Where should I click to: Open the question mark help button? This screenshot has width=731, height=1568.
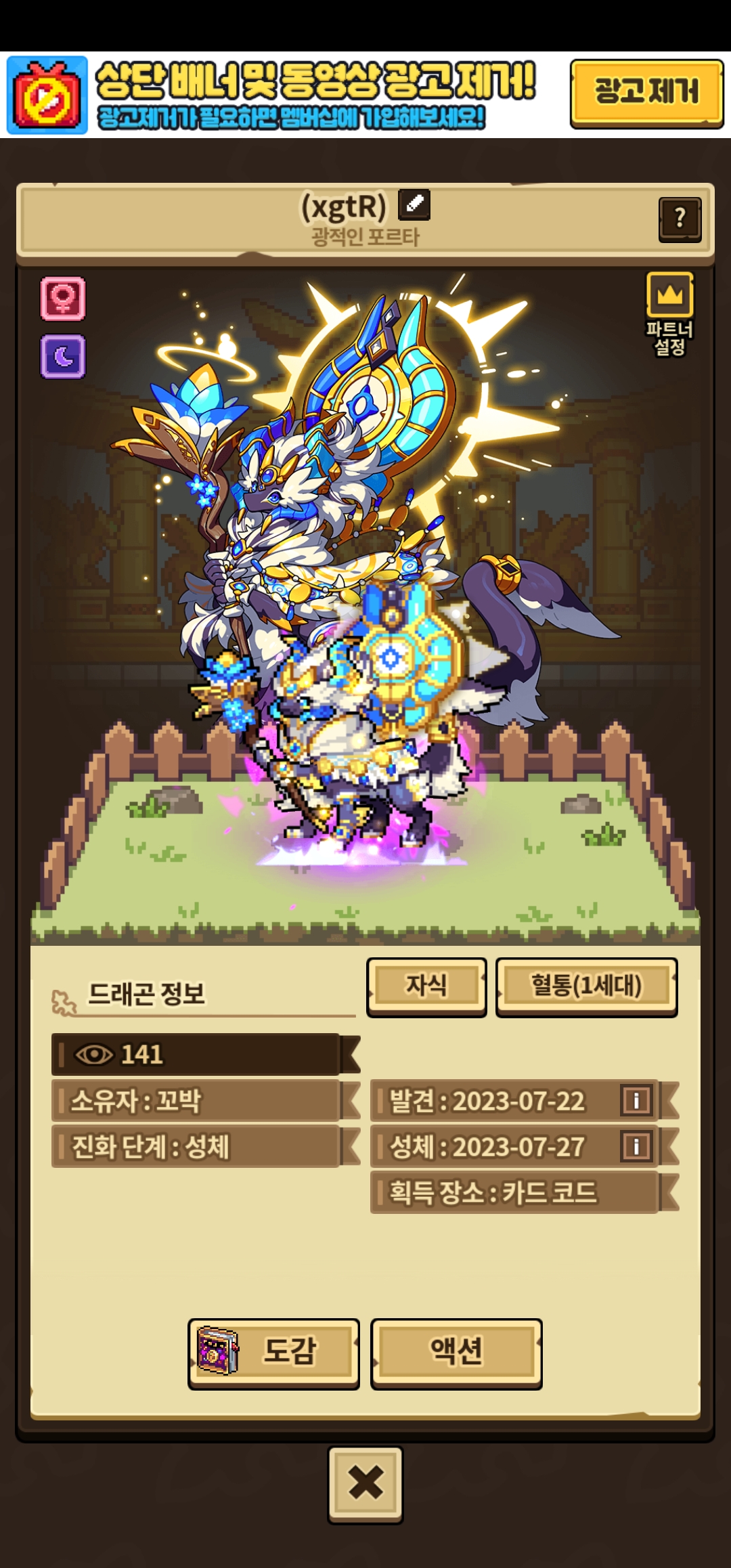point(680,219)
